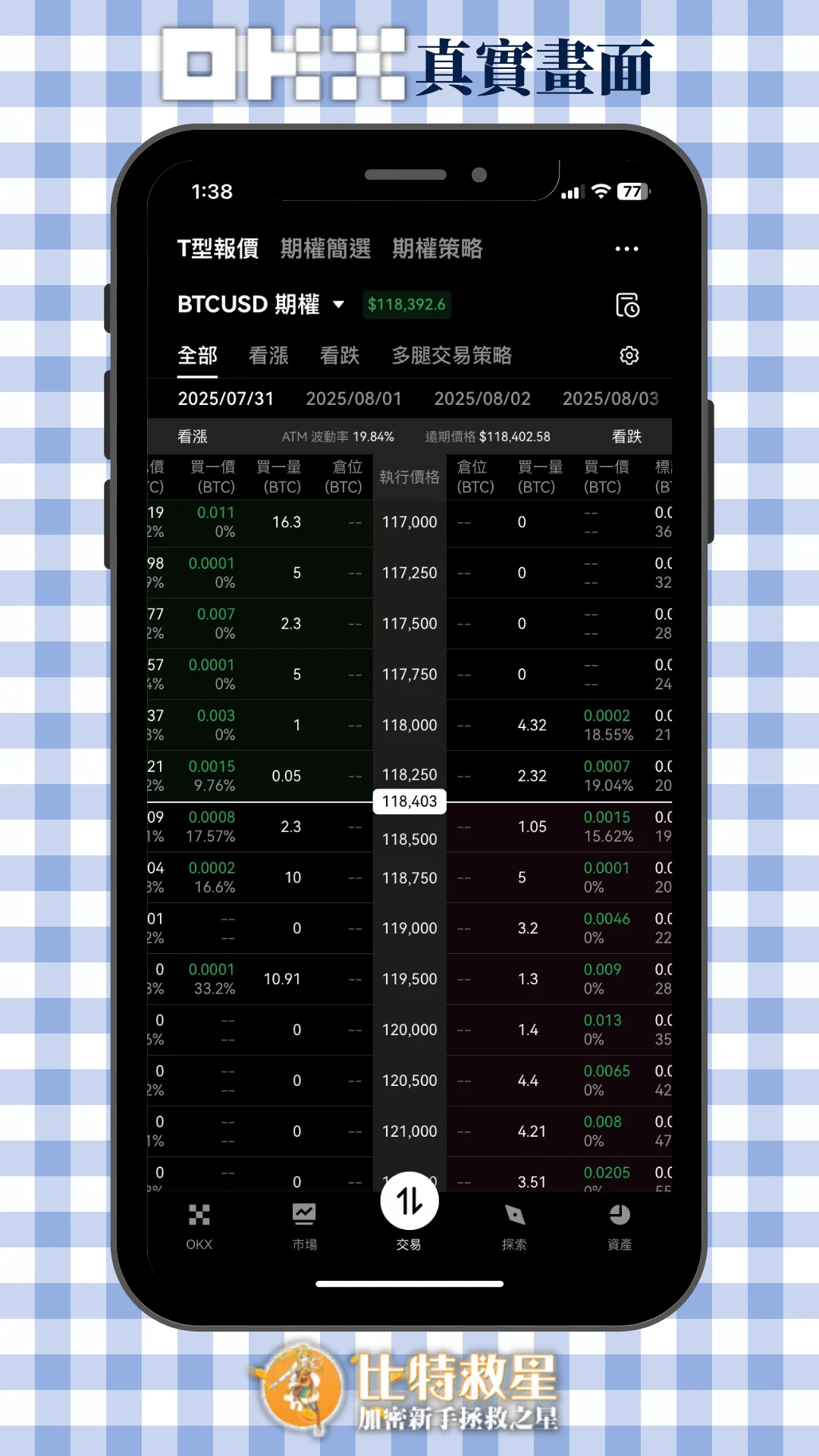Viewport: 819px width, 1456px height.
Task: Select the 多腿交易策略 filter
Action: (x=453, y=356)
